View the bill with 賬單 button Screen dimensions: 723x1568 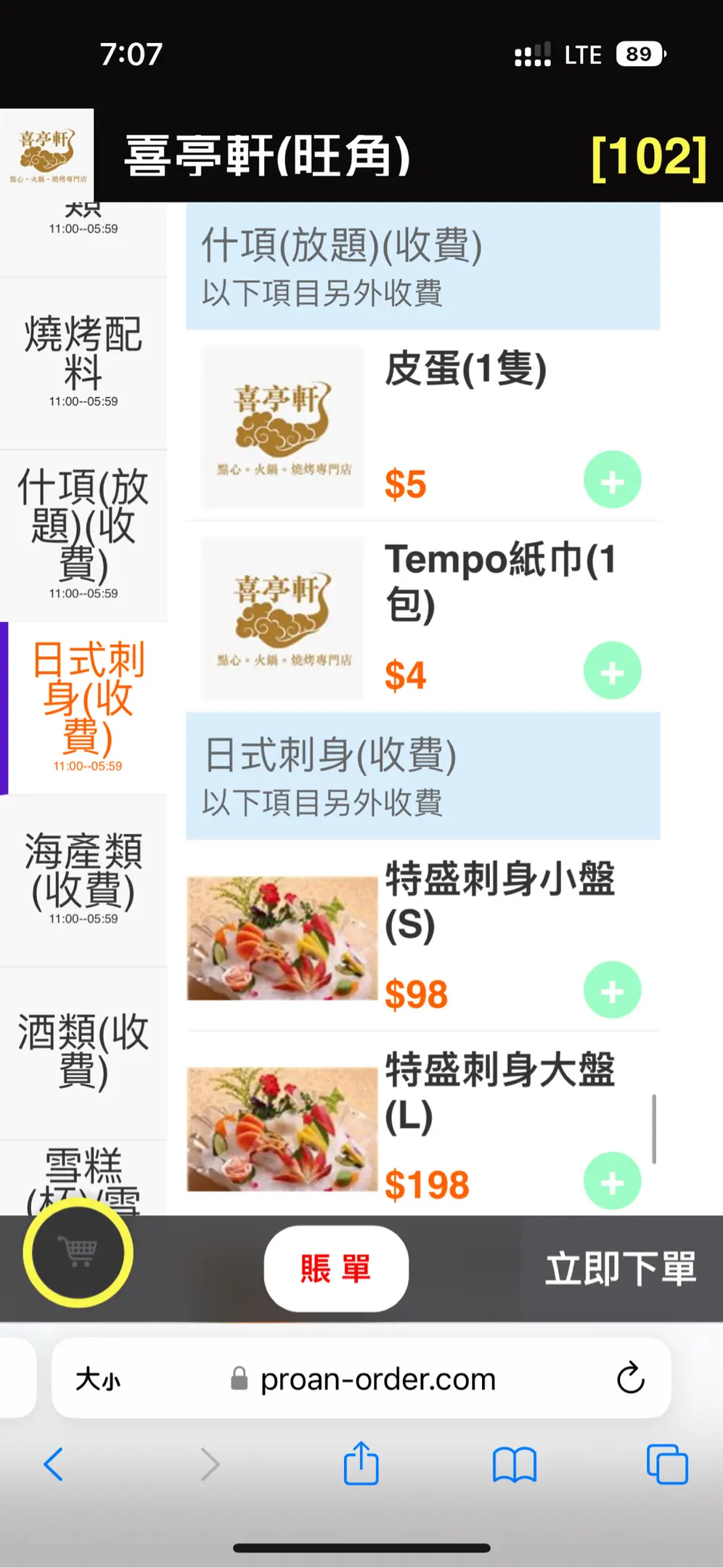click(x=335, y=1268)
